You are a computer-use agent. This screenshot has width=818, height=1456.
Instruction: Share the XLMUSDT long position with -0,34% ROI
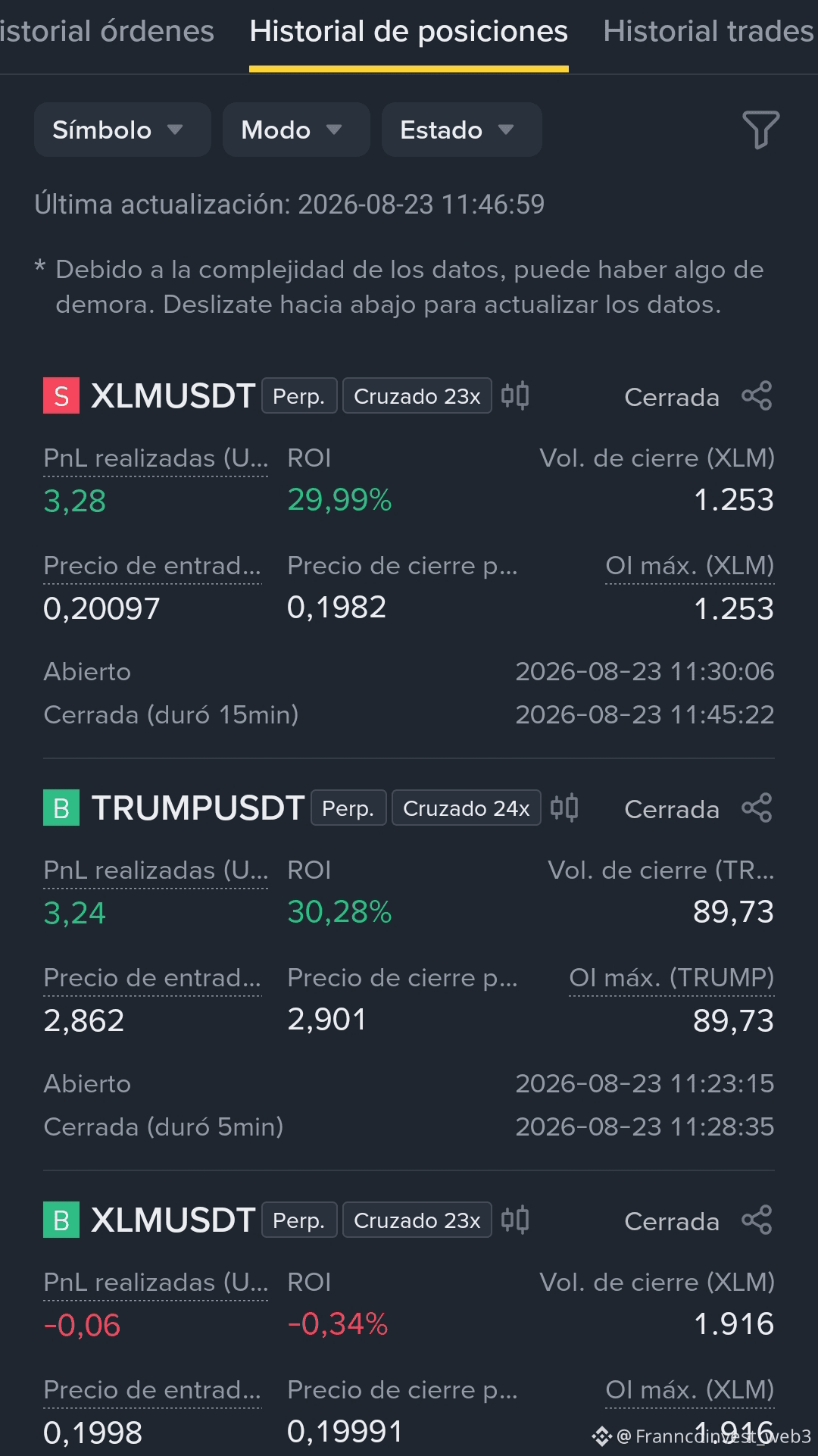pos(757,1220)
